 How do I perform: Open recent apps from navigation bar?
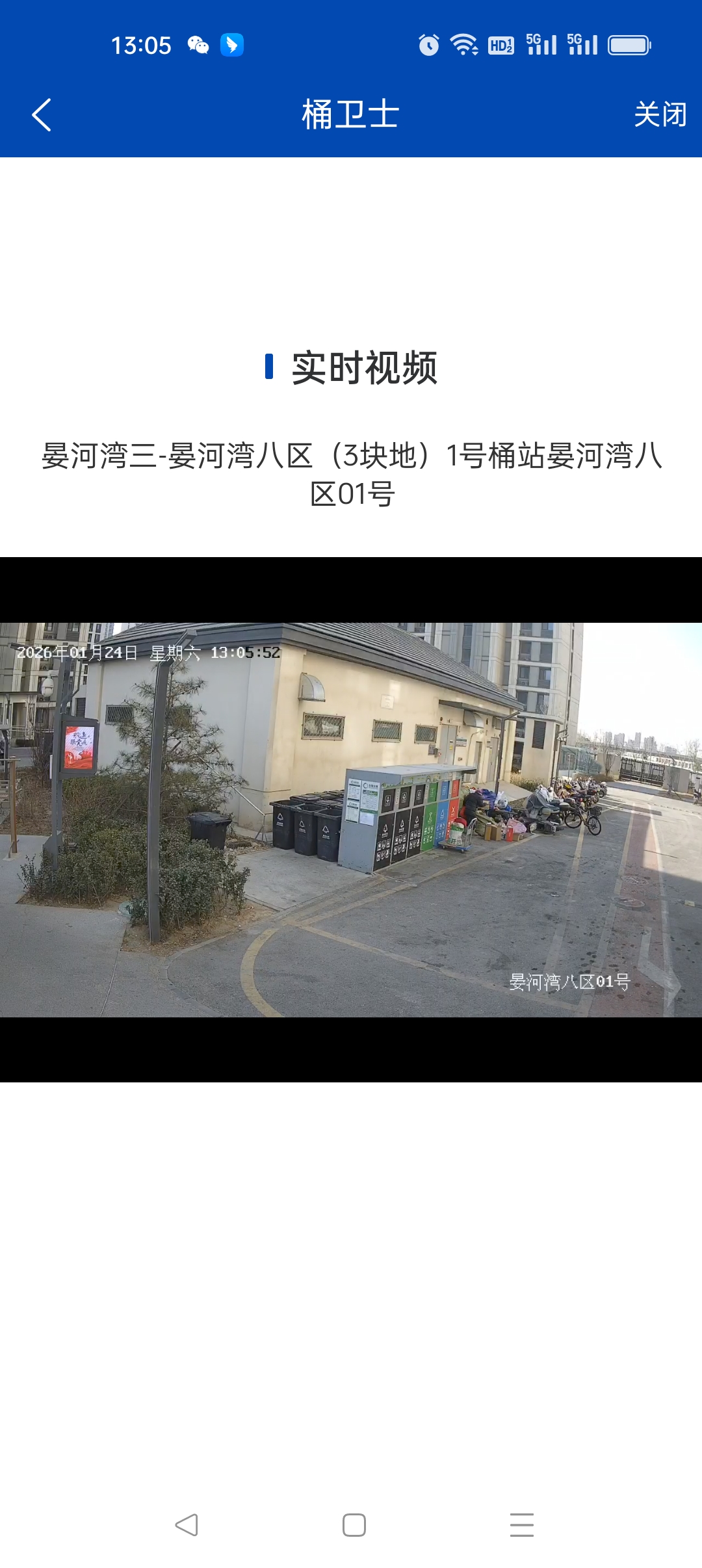click(x=521, y=1524)
